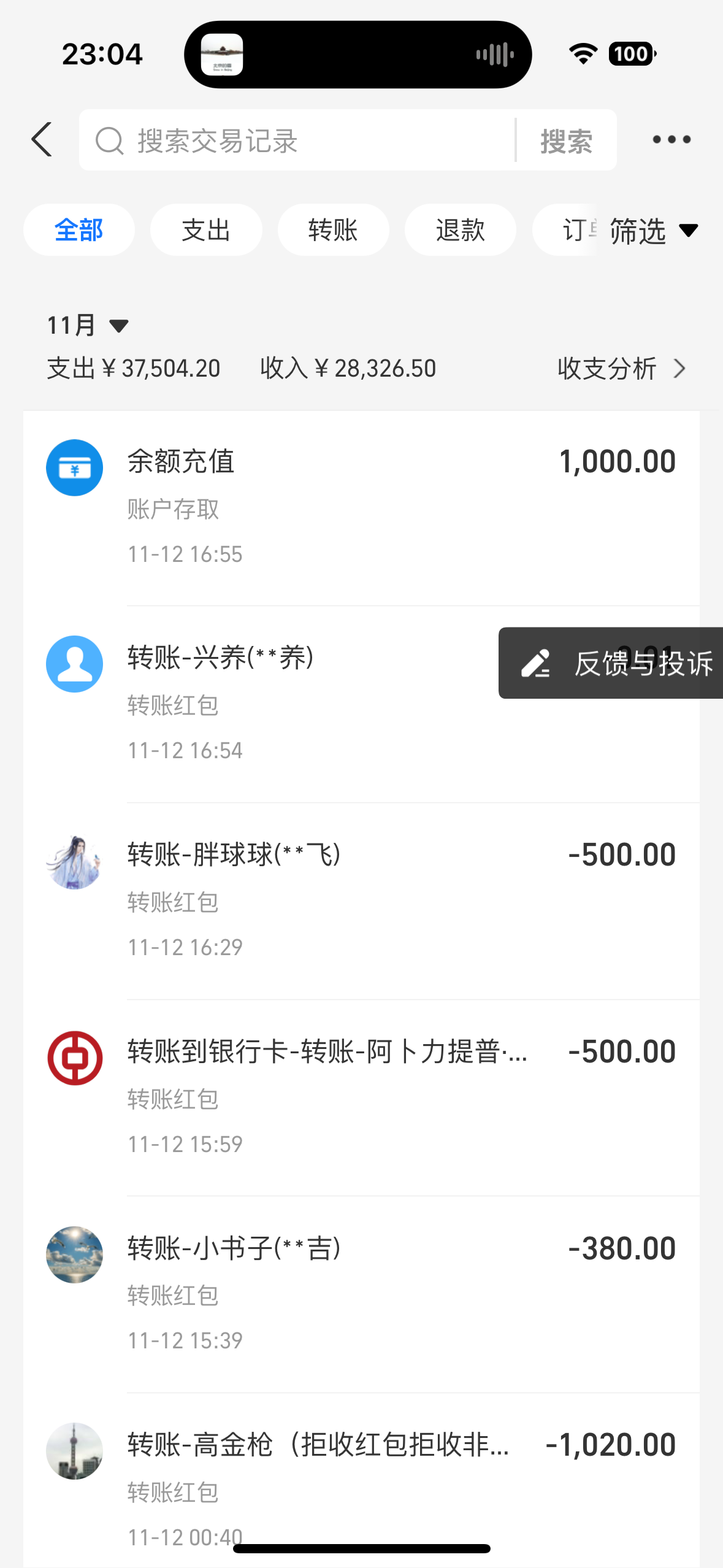This screenshot has width=723, height=1568.
Task: Tap the 搜索交易记录 search field
Action: click(297, 140)
